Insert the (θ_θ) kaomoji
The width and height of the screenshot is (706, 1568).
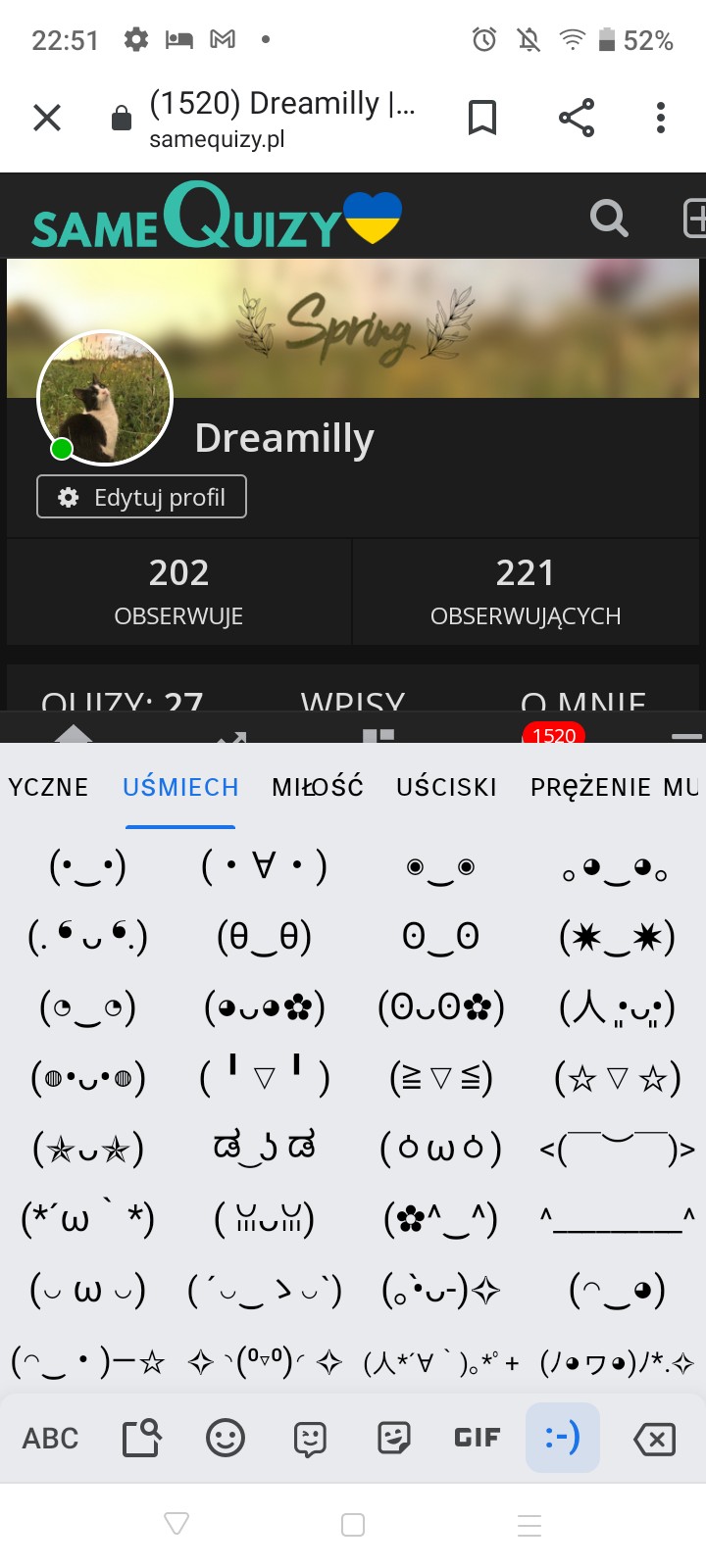264,938
